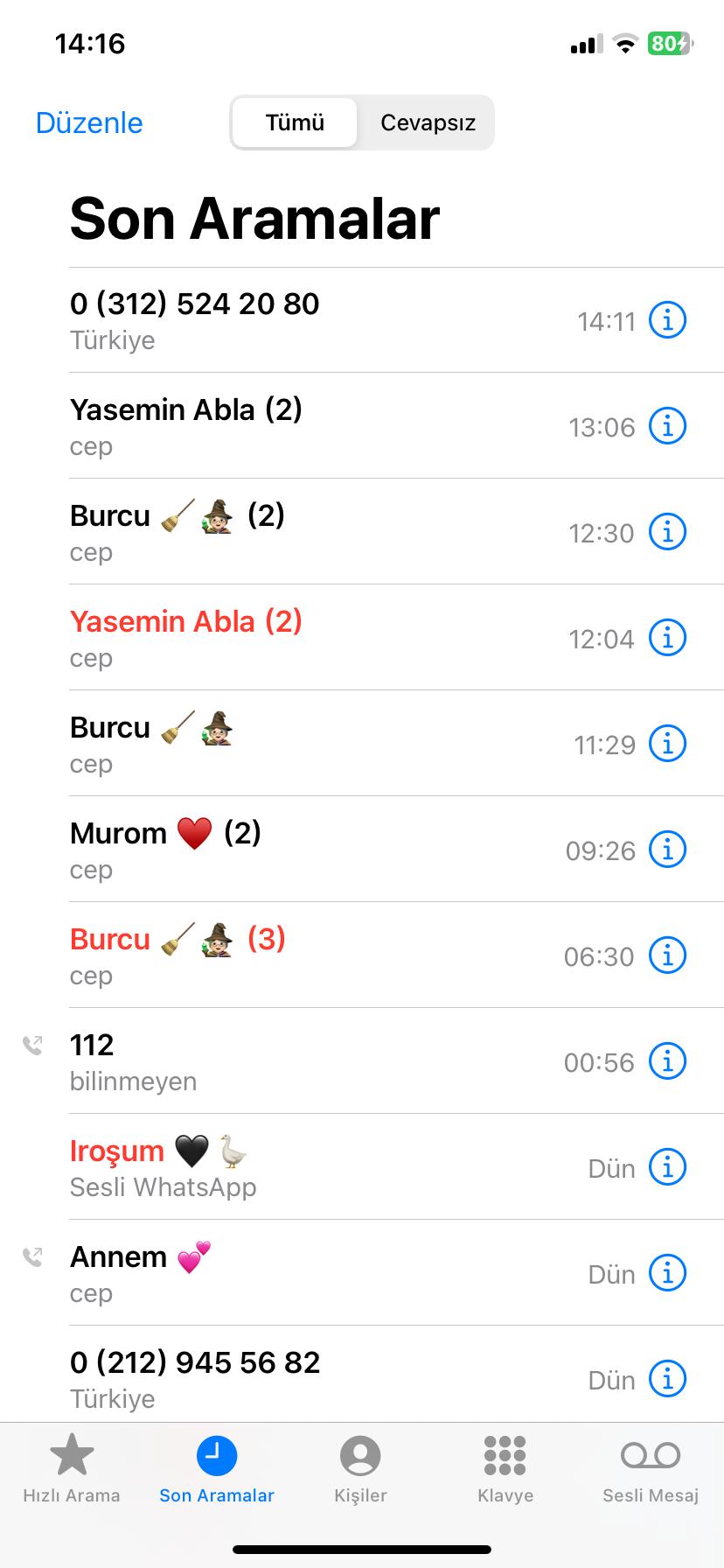
Task: Open info for the 112 call
Action: 667,1061
